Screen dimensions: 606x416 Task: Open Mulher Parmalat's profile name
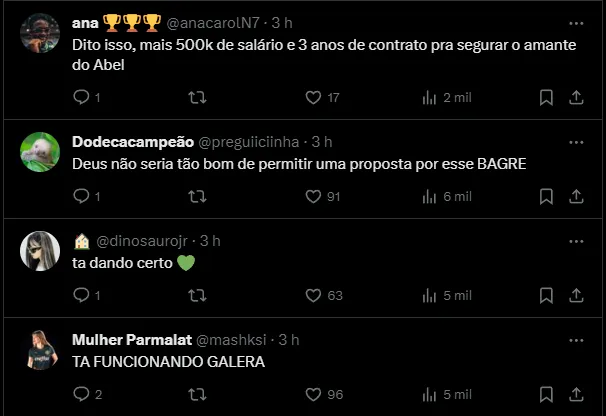tap(125, 340)
